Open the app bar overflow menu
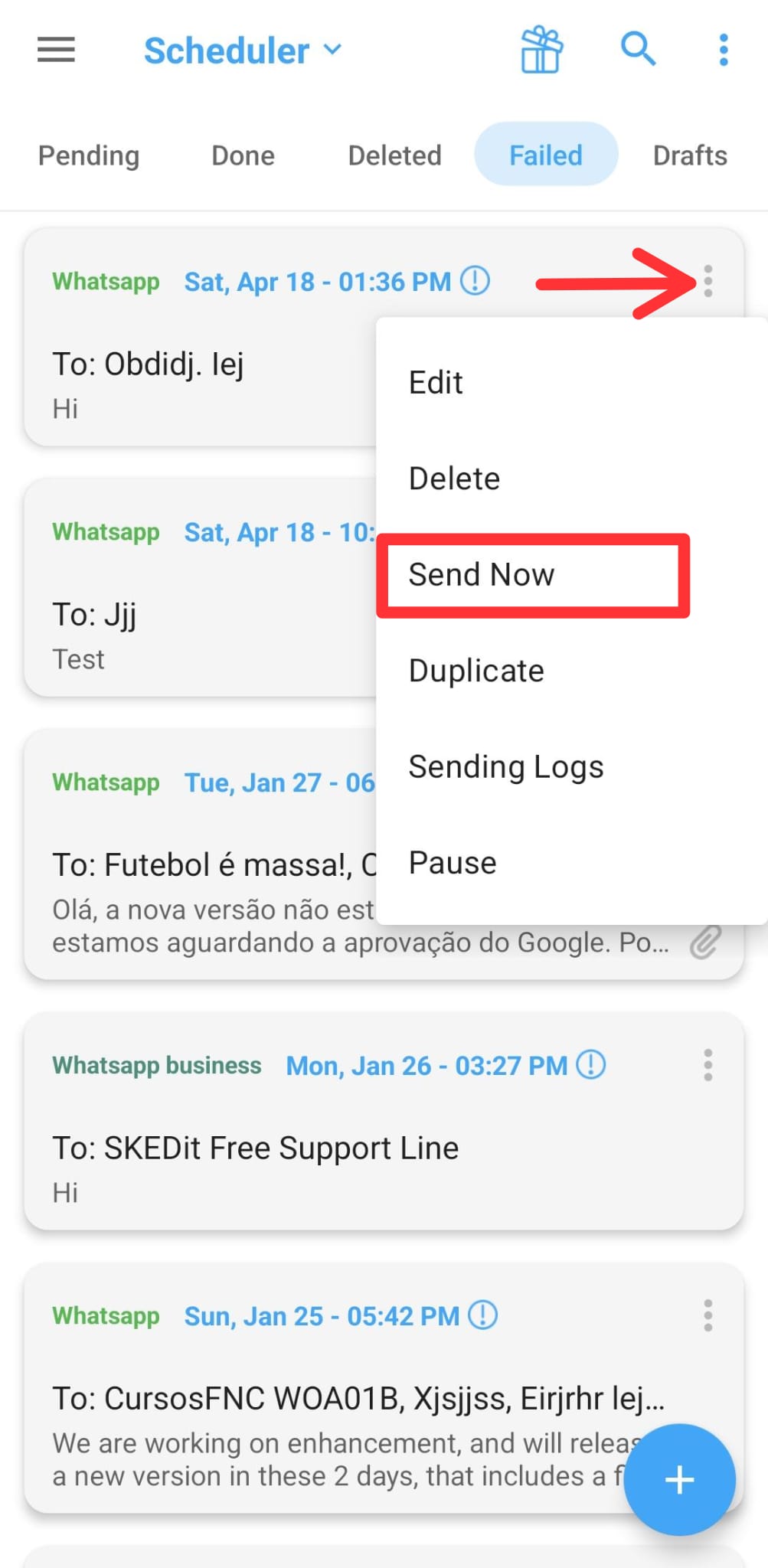This screenshot has width=768, height=1568. click(723, 51)
